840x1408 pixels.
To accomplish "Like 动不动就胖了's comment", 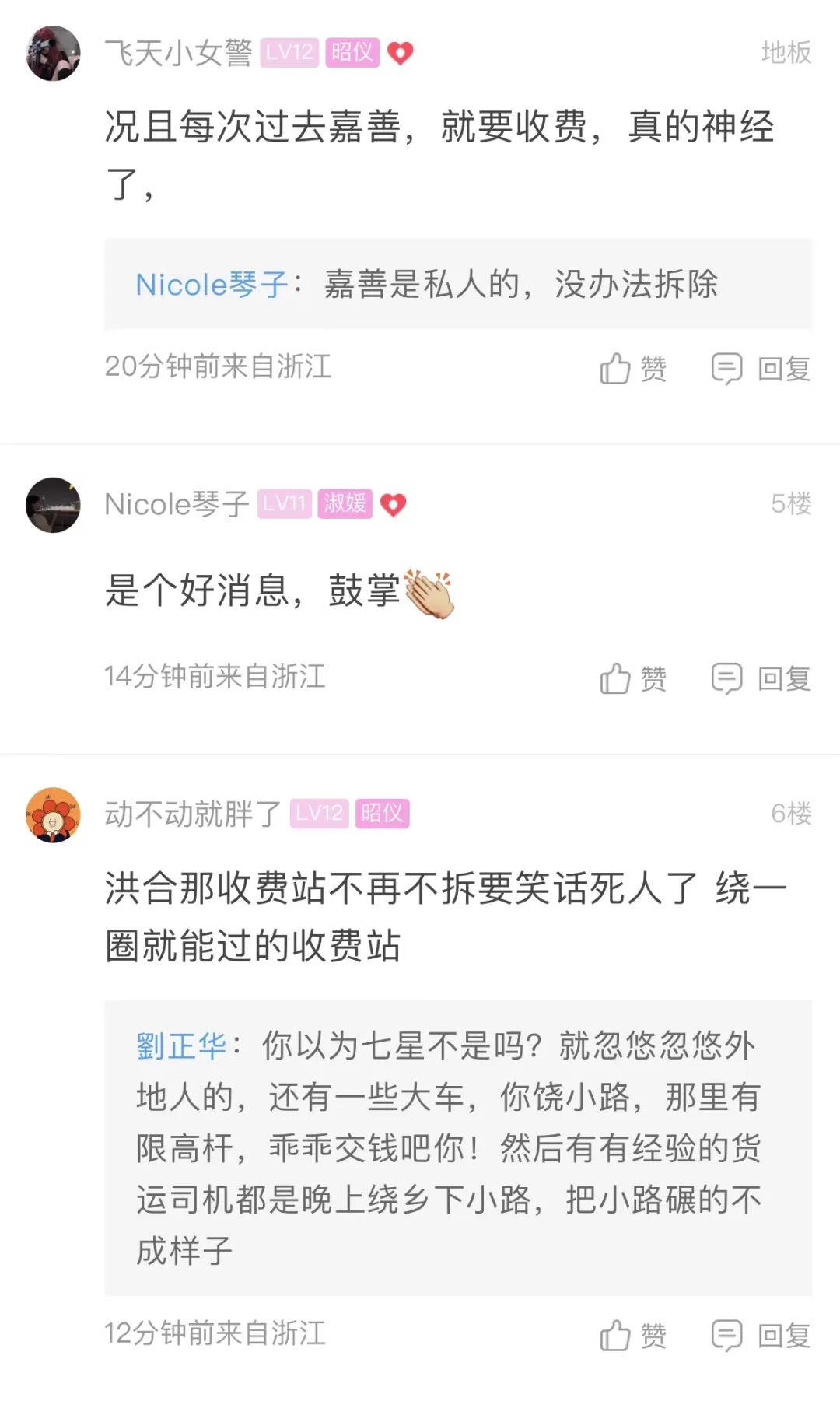I will click(x=633, y=1335).
